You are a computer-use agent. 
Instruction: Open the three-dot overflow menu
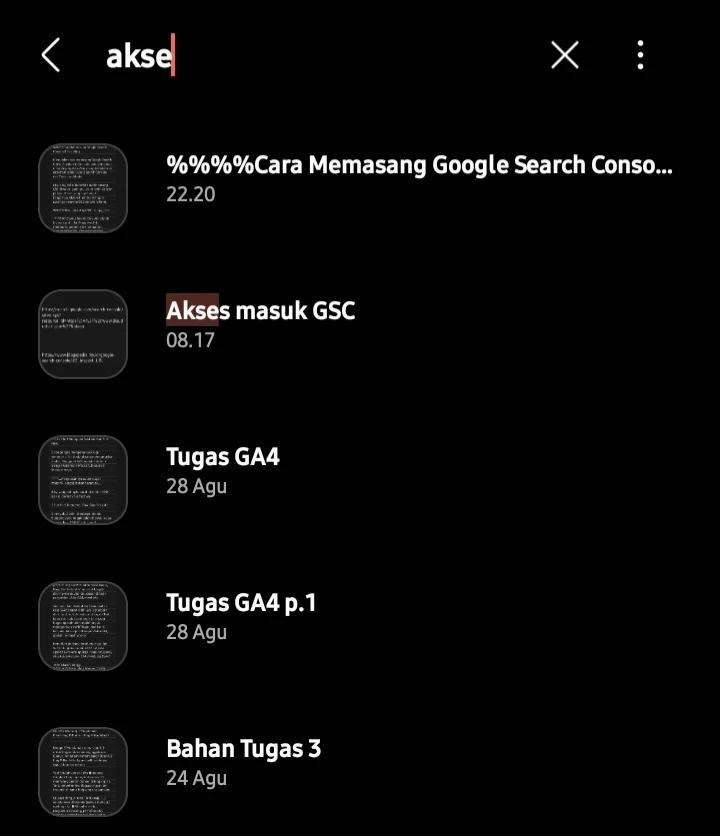click(641, 55)
